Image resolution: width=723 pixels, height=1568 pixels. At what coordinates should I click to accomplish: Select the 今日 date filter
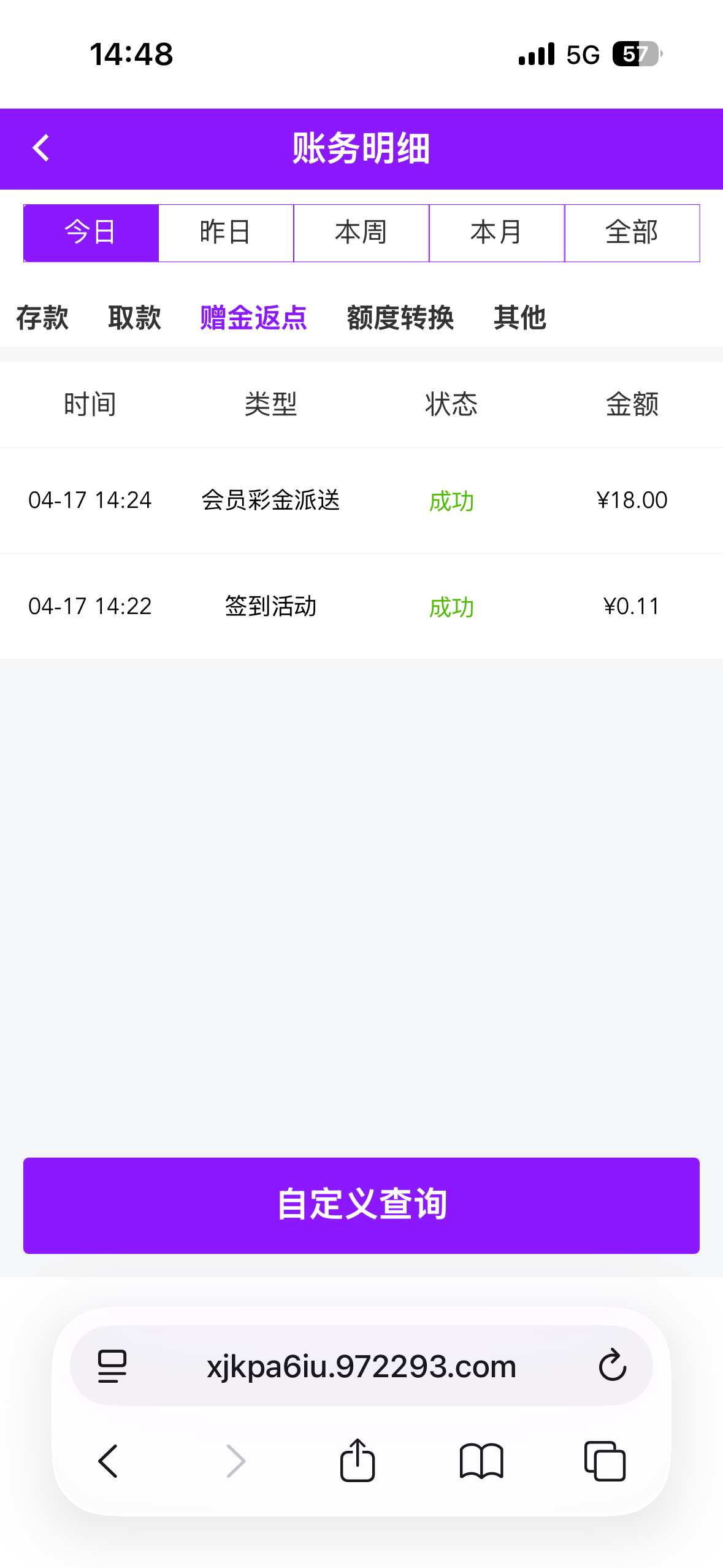tap(91, 233)
